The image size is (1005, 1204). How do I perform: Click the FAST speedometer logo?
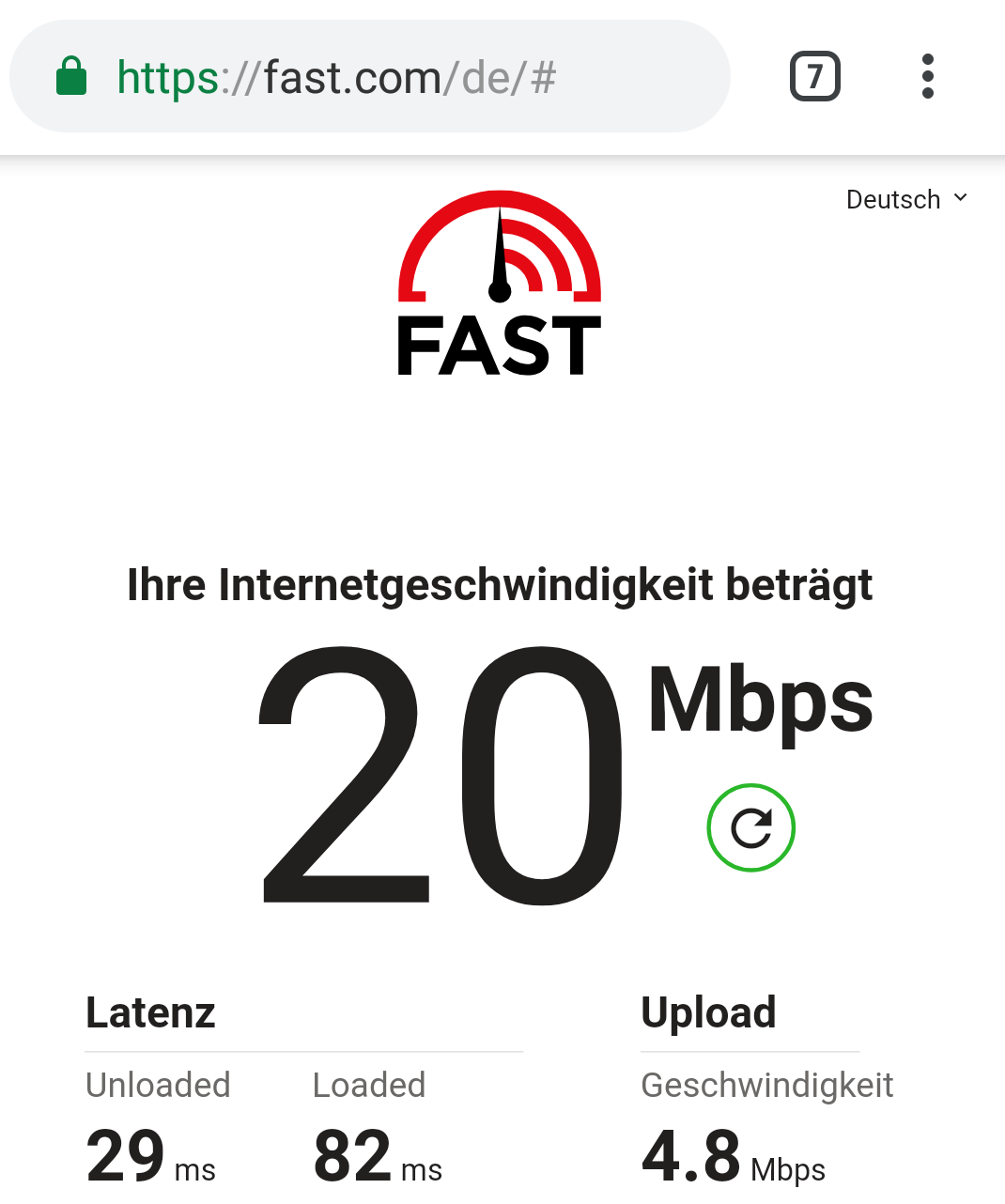tap(499, 282)
